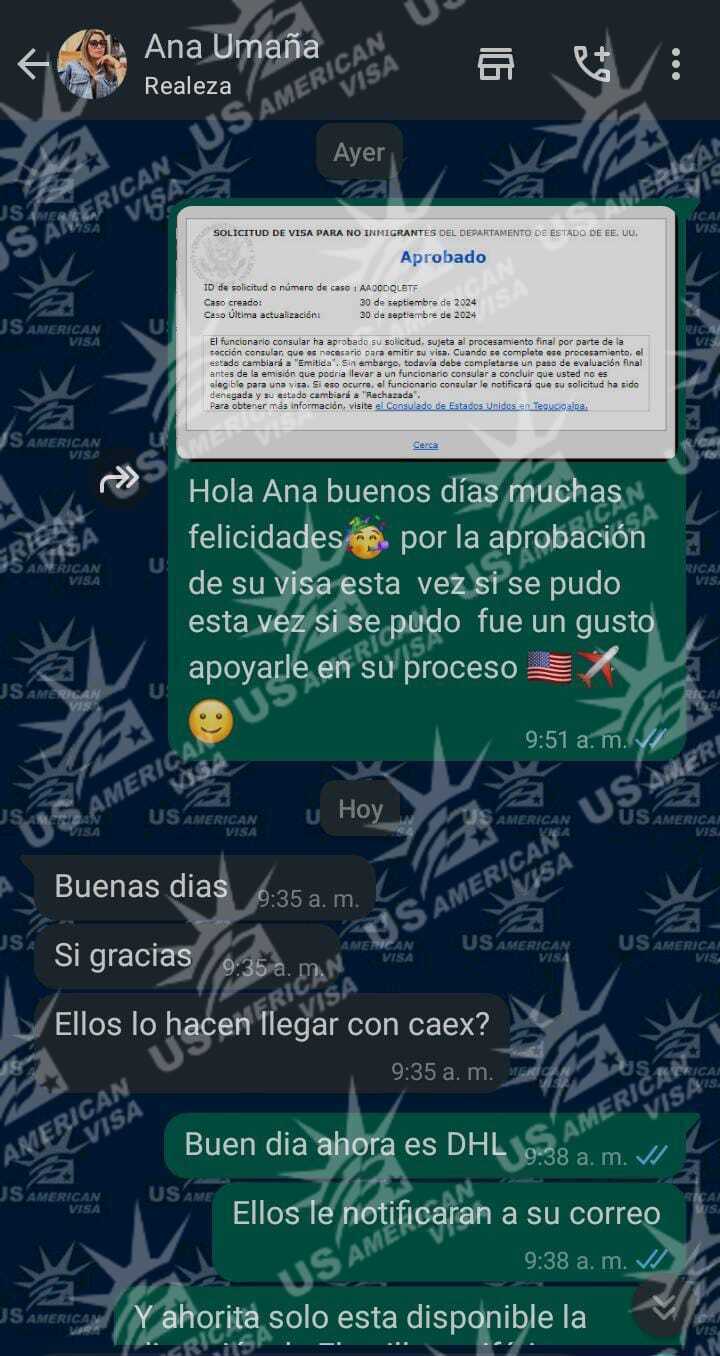Open the overflow menu
Screen dimensions: 720x1356
676,65
